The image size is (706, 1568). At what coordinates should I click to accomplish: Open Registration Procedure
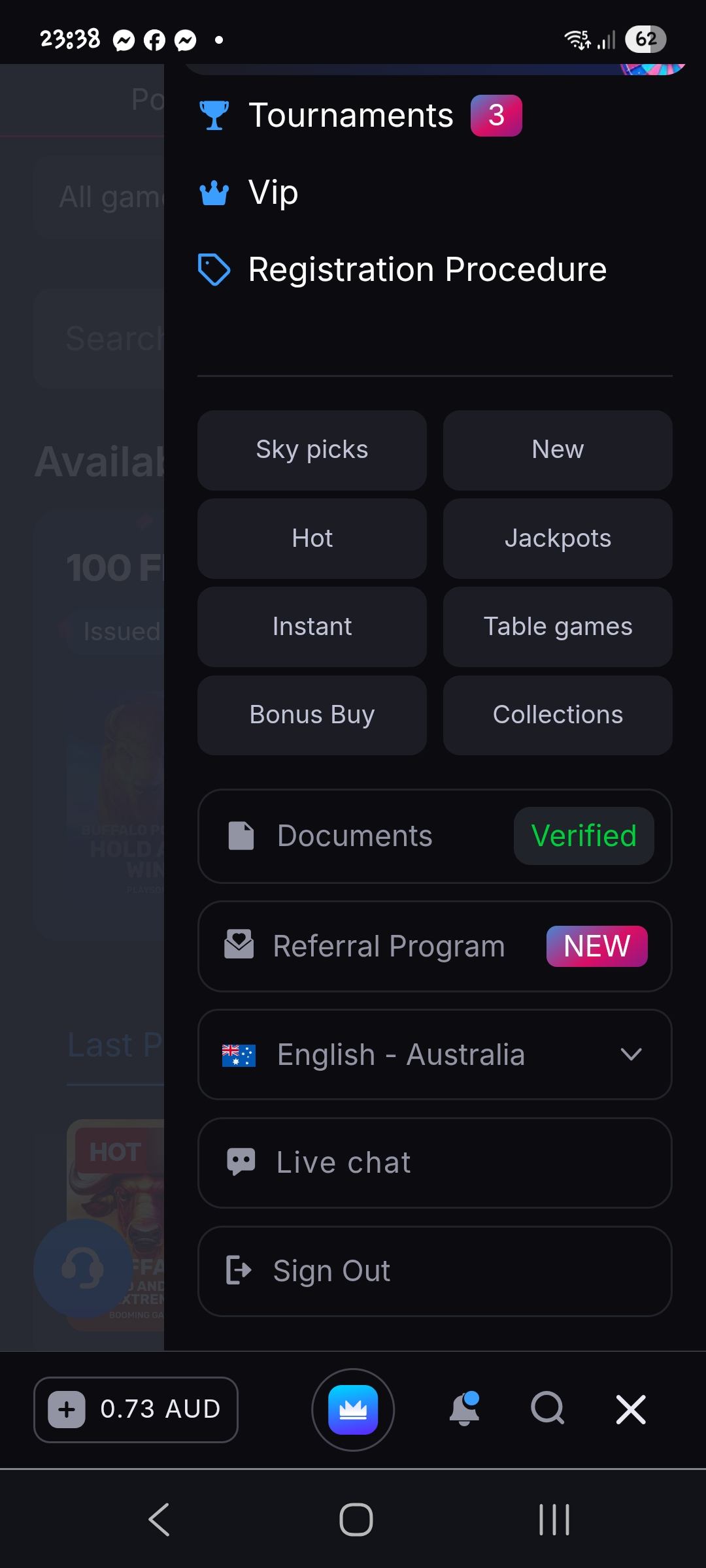point(427,270)
